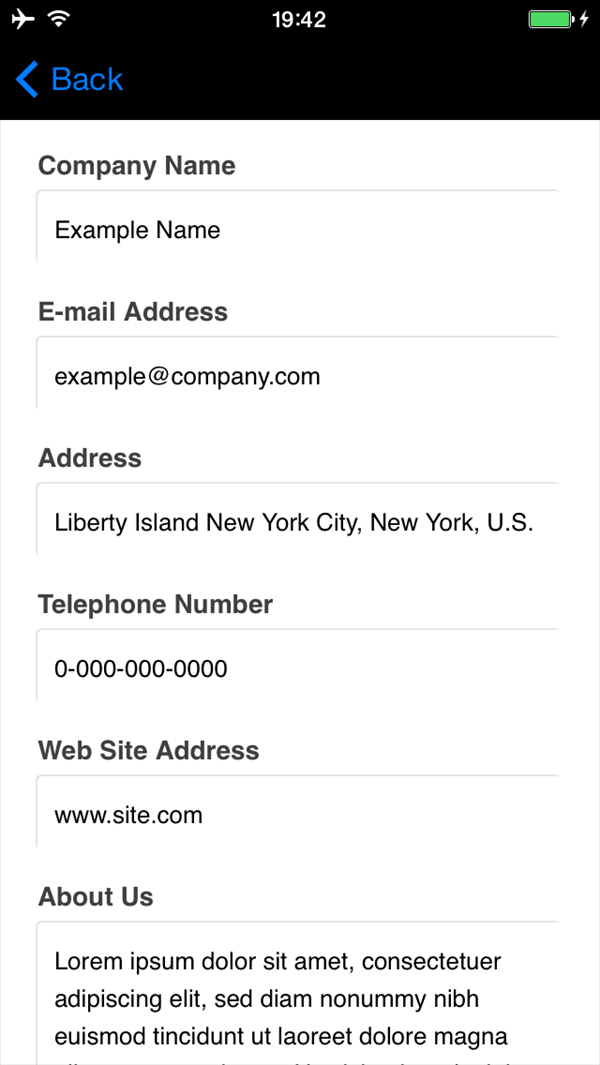Viewport: 600px width, 1065px height.
Task: Edit the Web Site Address field
Action: [x=298, y=811]
